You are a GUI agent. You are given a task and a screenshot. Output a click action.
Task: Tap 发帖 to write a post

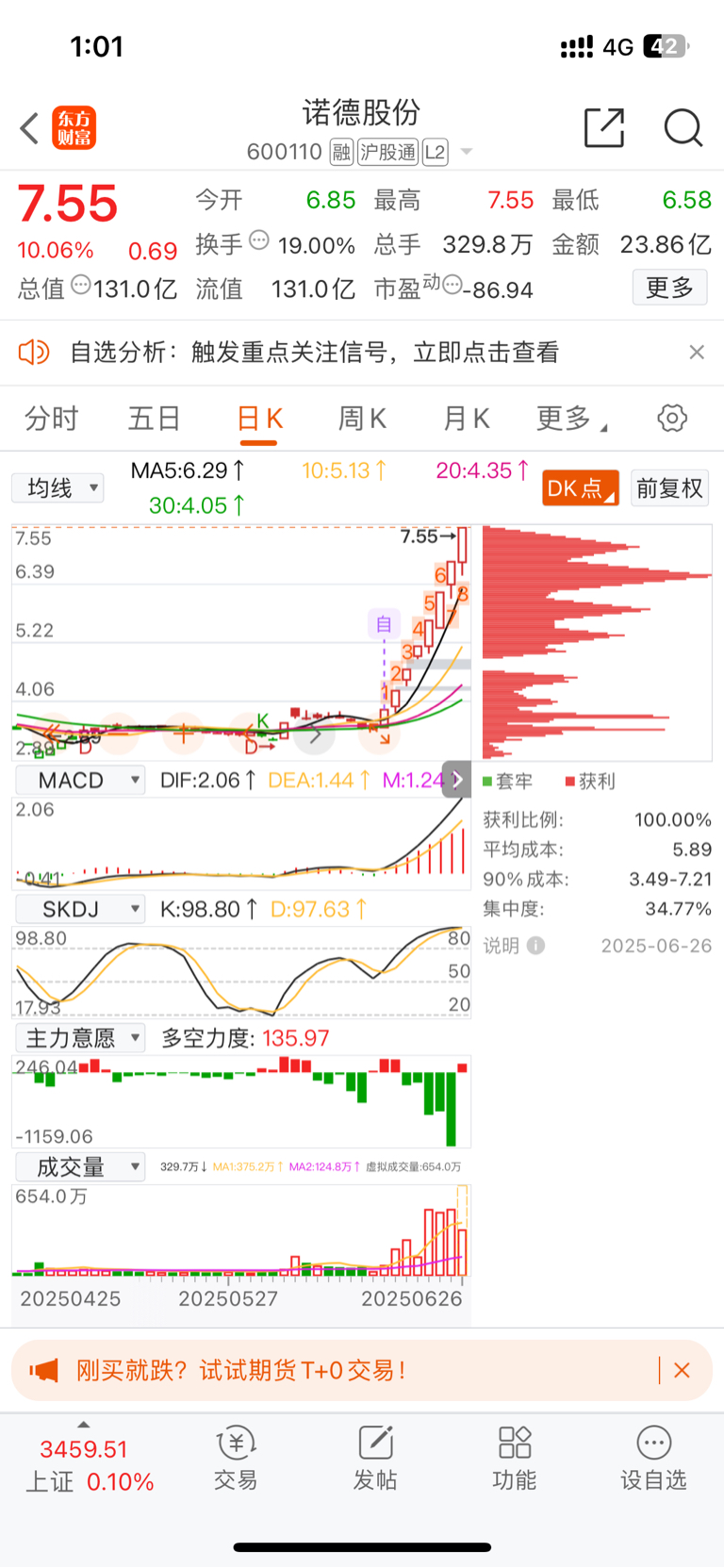click(x=374, y=1458)
